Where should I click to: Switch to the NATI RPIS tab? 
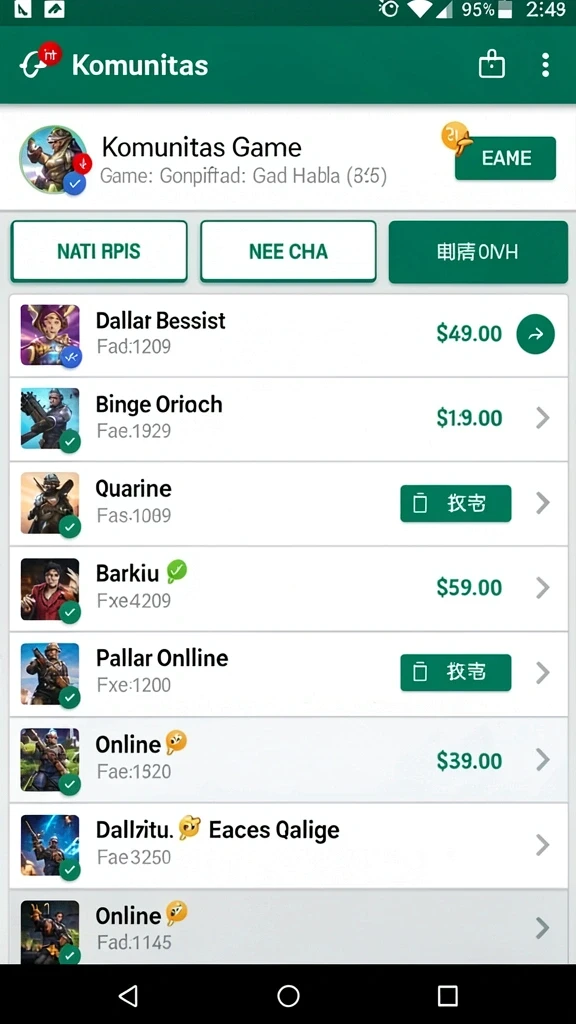pyautogui.click(x=99, y=251)
